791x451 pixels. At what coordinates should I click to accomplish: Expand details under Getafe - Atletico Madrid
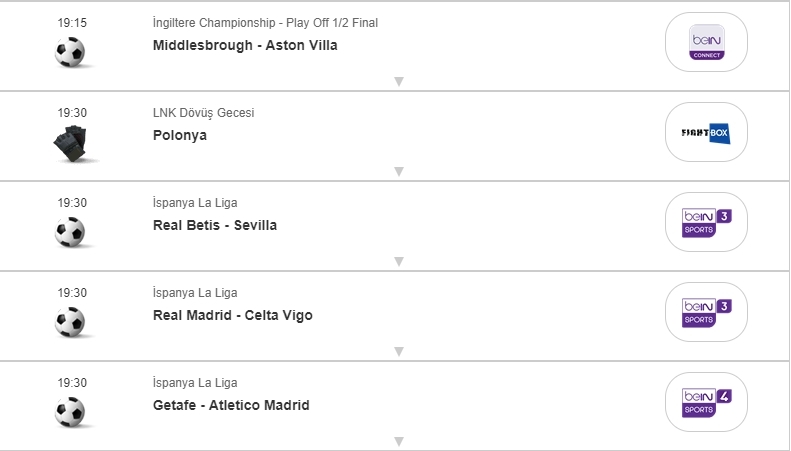click(398, 441)
